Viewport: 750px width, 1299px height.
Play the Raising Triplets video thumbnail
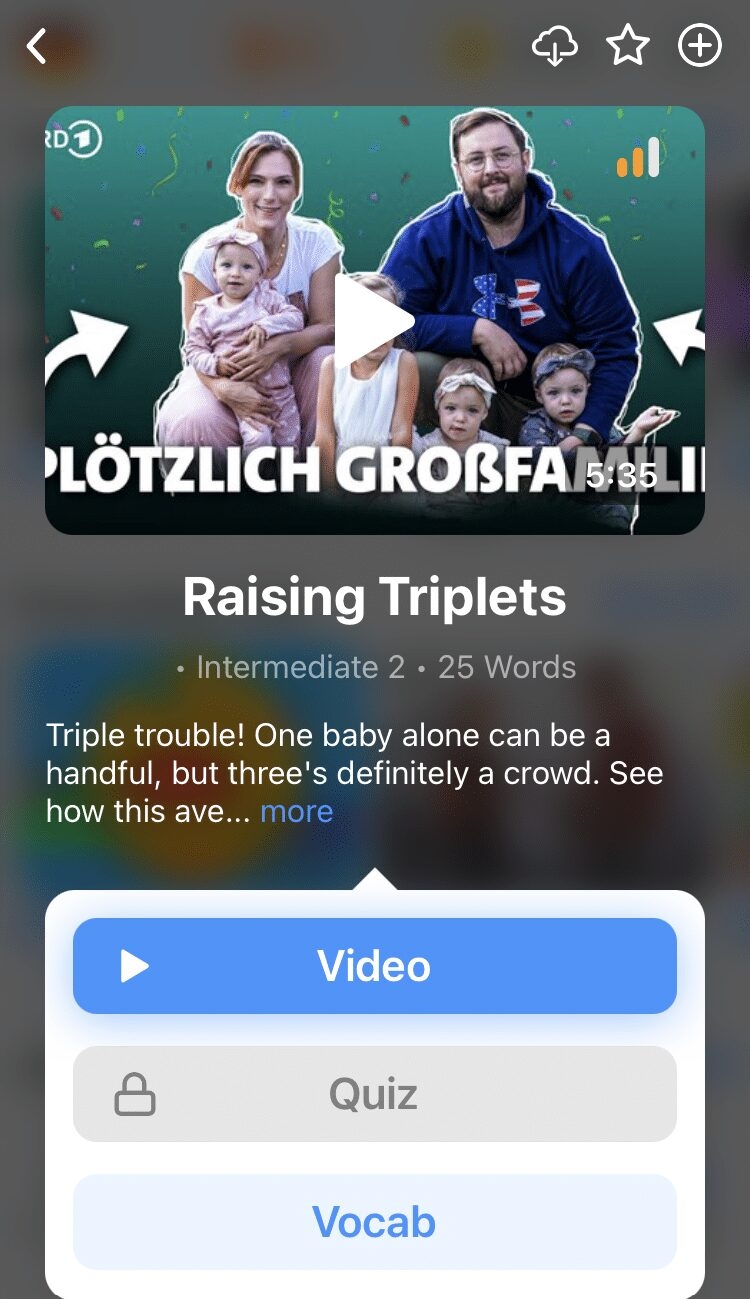tap(374, 320)
